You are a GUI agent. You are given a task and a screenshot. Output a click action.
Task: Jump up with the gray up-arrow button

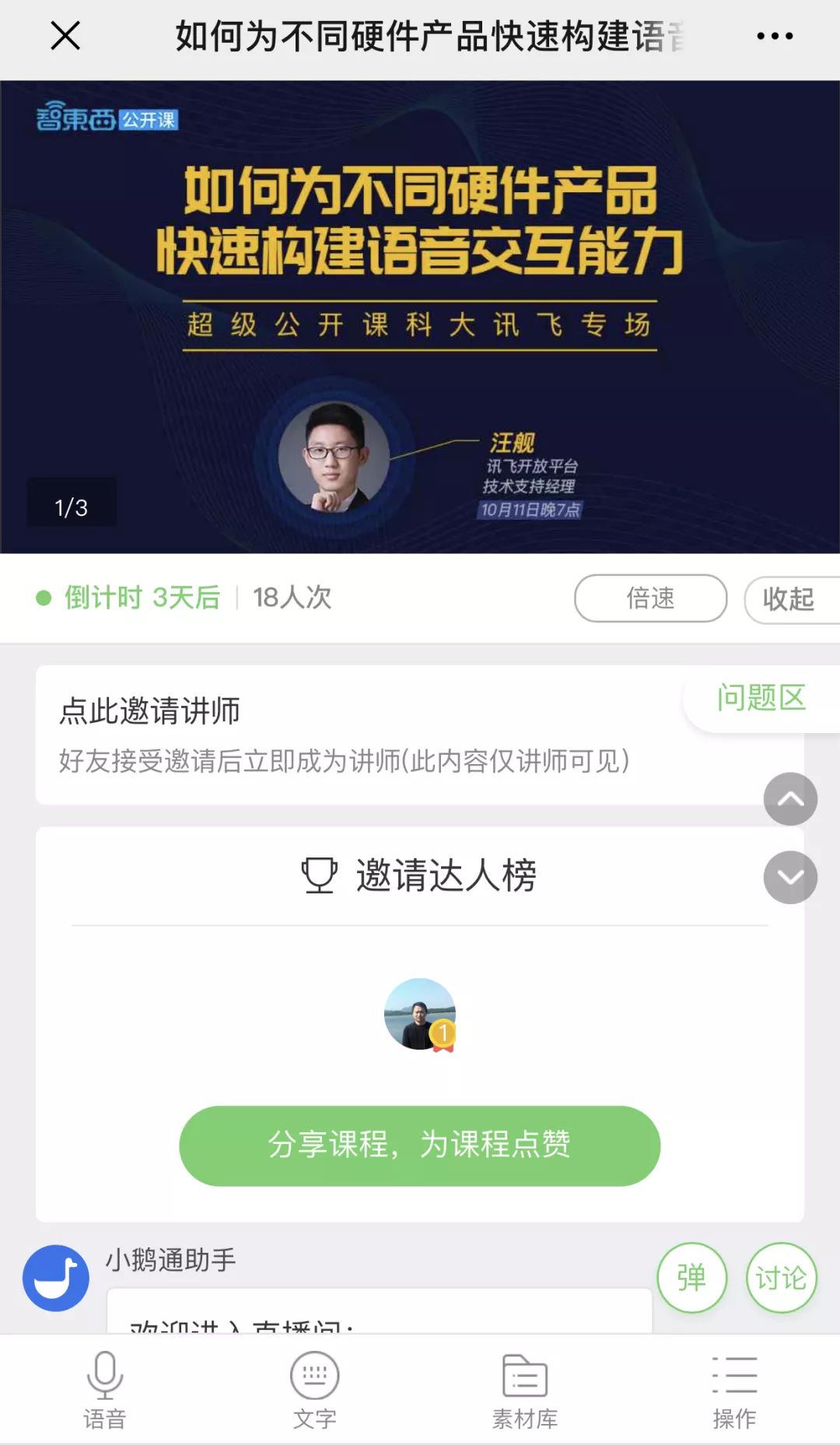coord(790,799)
